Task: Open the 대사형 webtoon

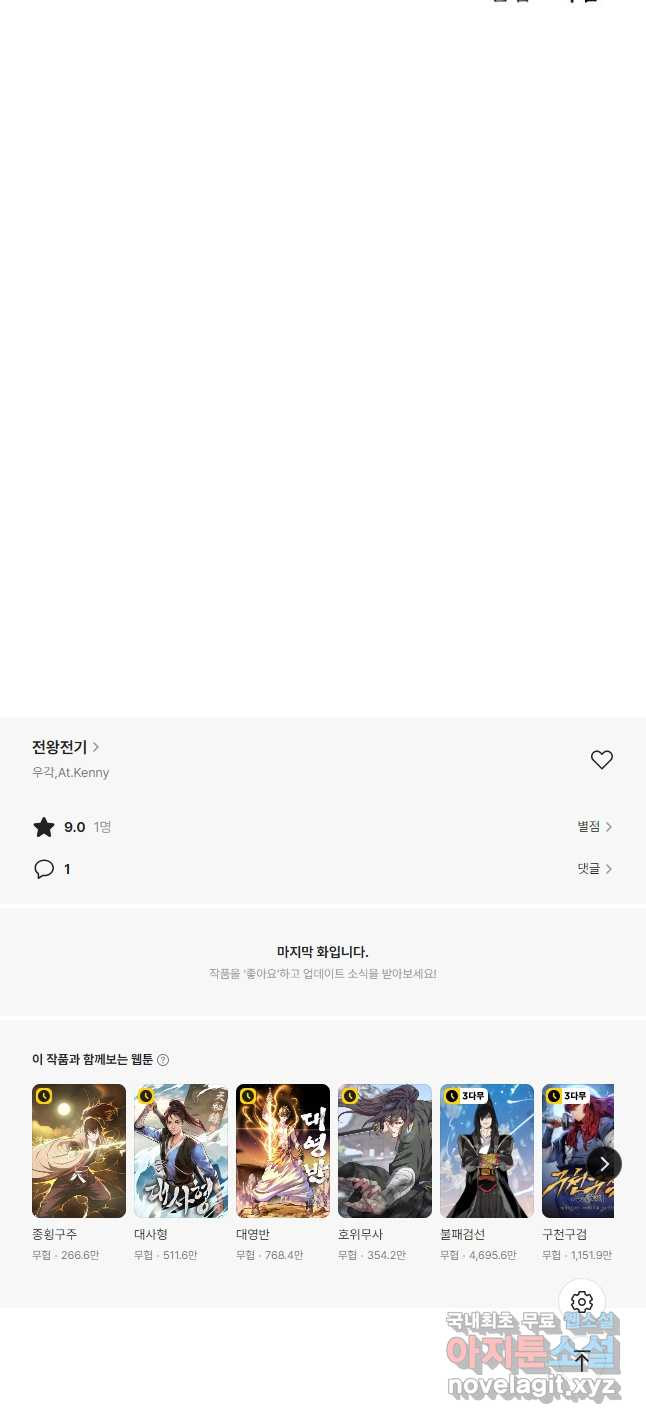Action: click(x=181, y=1151)
